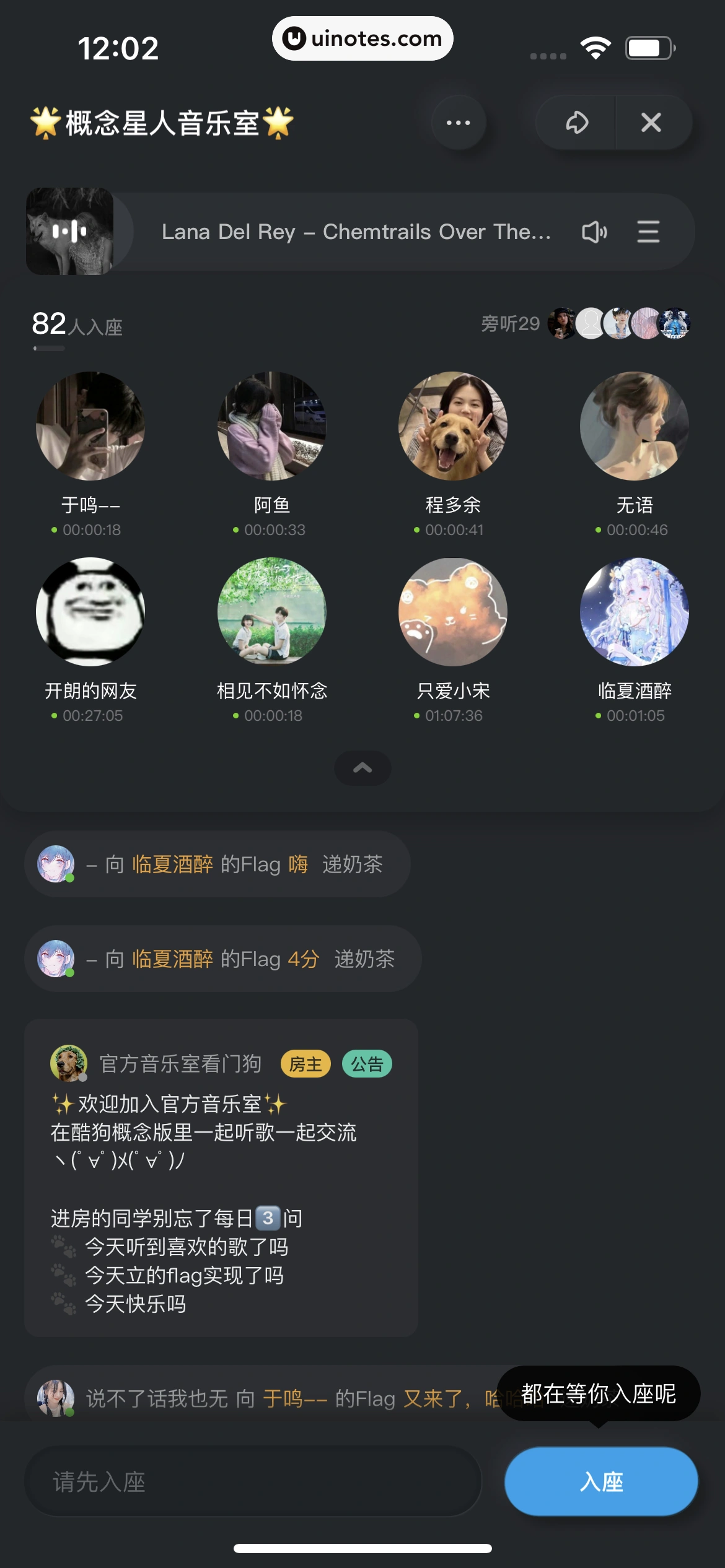Image resolution: width=725 pixels, height=1568 pixels.
Task: Click 临夏酒醉 name link in chat
Action: tap(174, 865)
